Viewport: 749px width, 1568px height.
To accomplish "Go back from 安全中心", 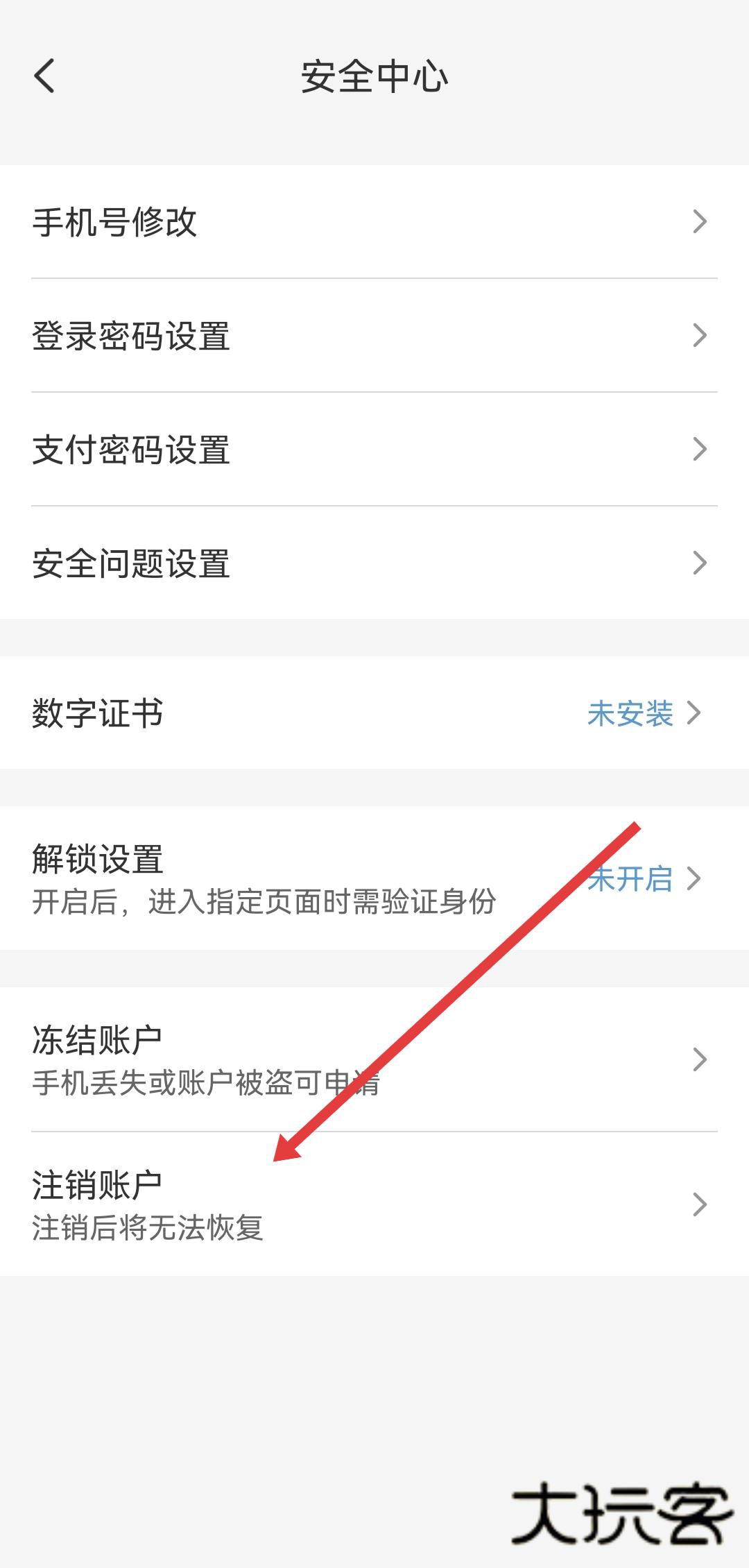I will (x=44, y=76).
